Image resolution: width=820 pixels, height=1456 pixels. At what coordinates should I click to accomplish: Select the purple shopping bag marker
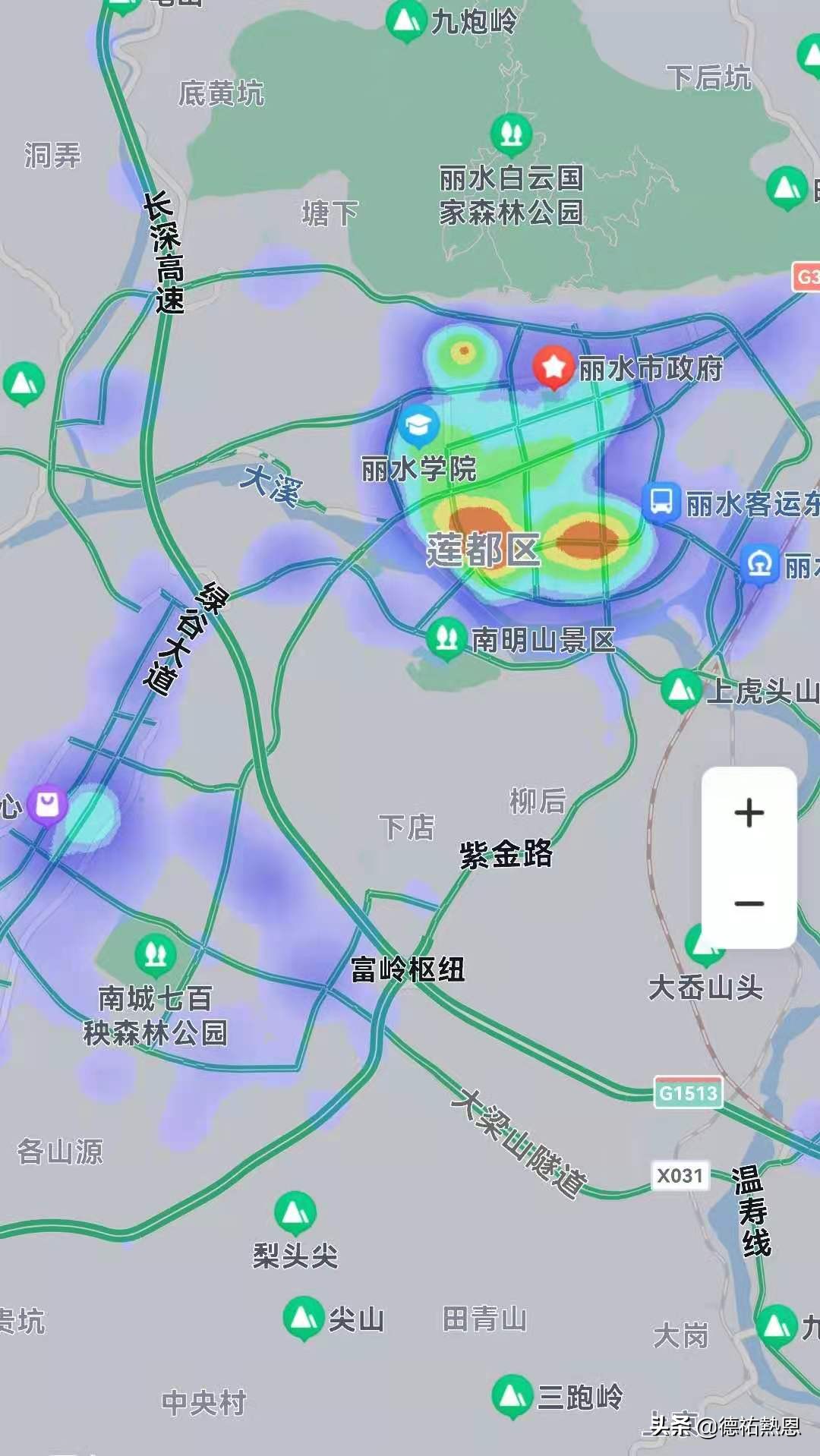click(x=47, y=805)
